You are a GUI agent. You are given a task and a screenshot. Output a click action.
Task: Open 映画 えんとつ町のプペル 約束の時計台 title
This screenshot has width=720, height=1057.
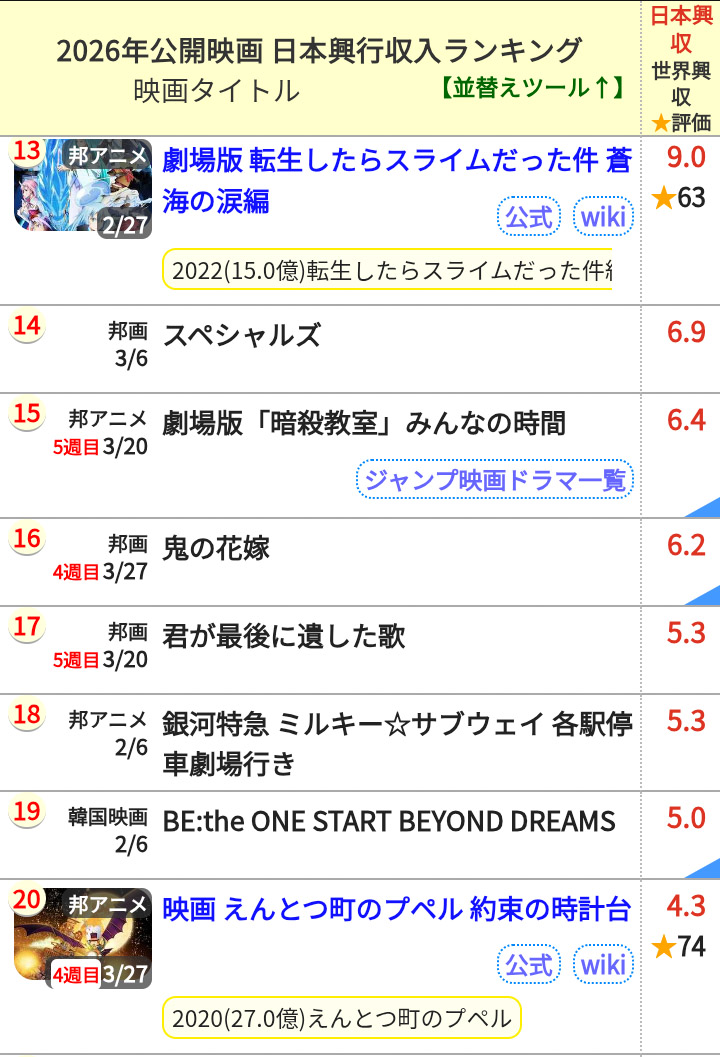coord(396,909)
